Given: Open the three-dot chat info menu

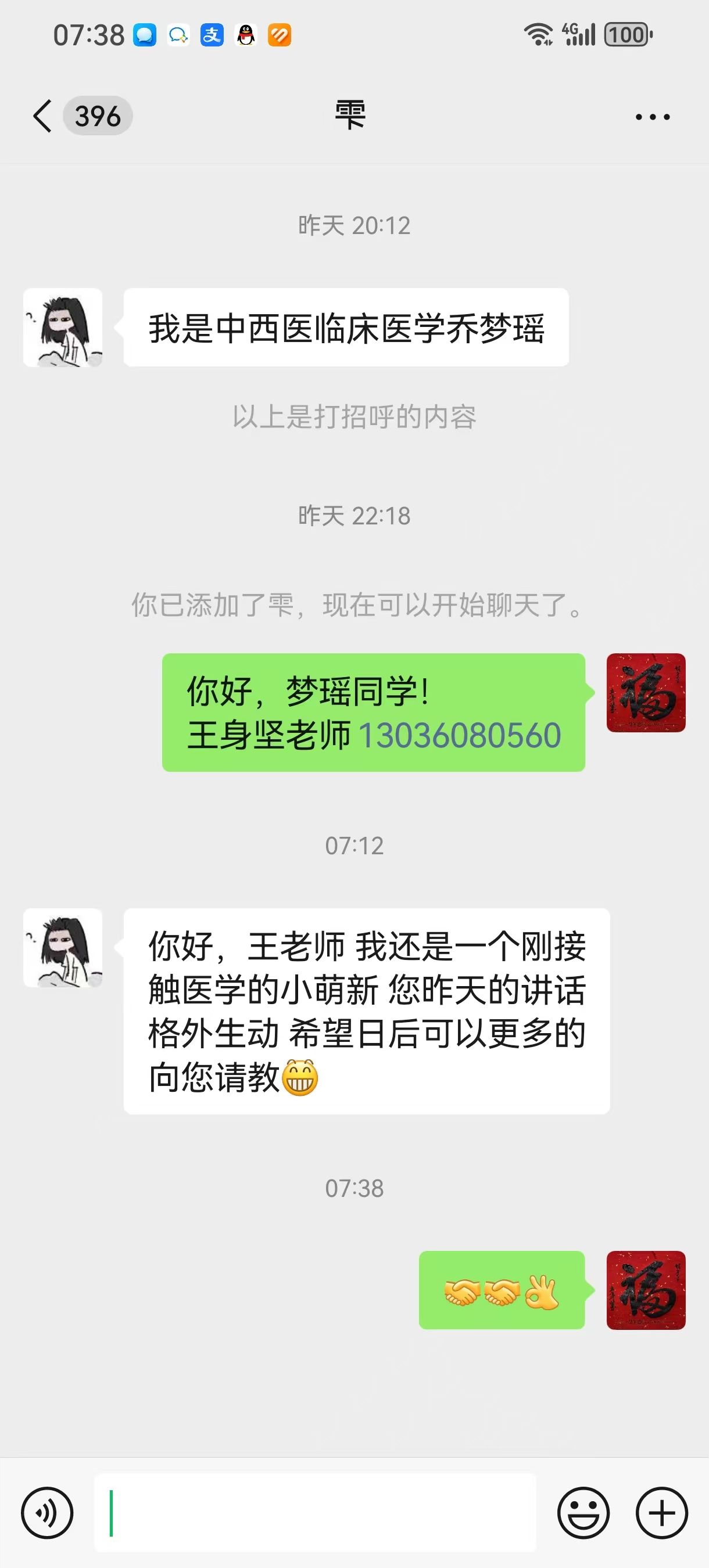Looking at the screenshot, I should coord(653,116).
